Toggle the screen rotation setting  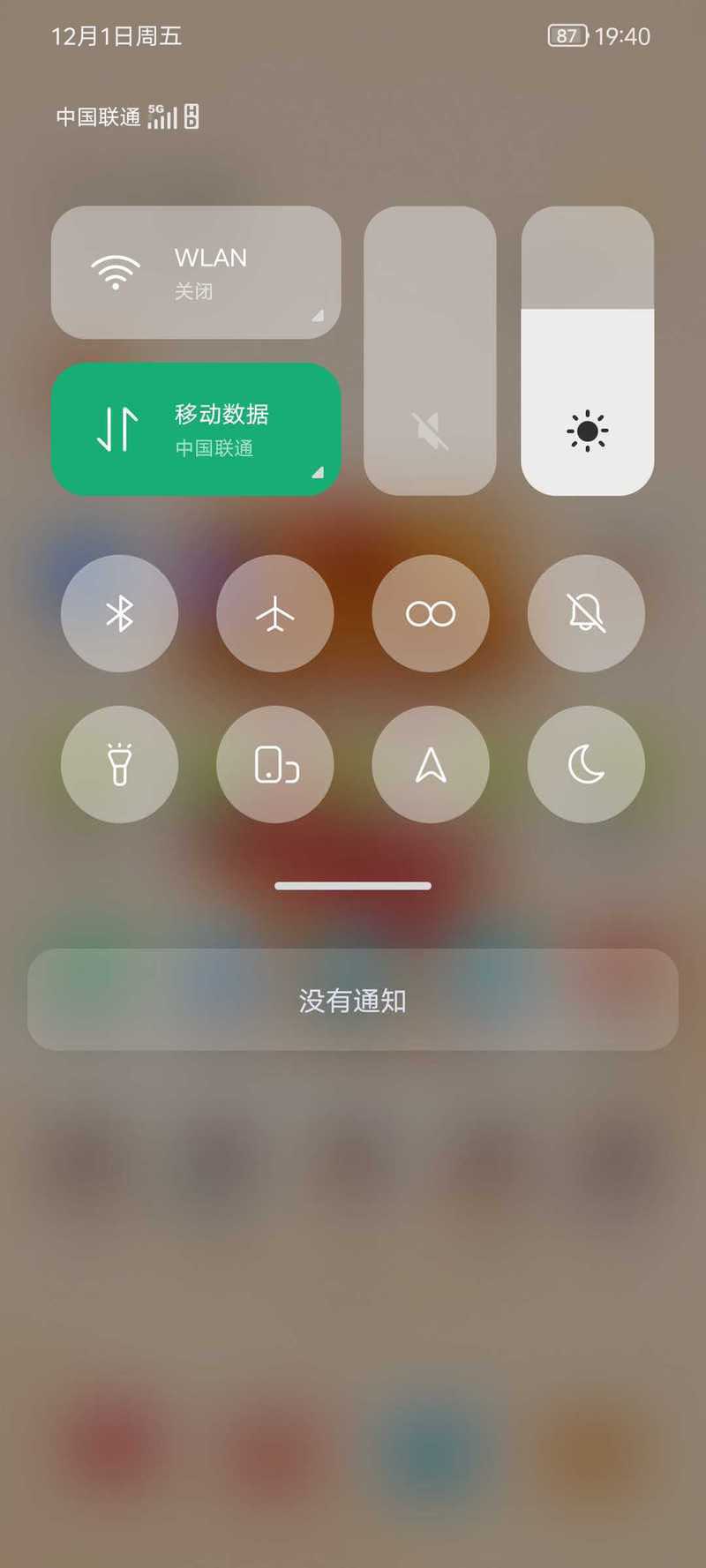[x=275, y=764]
